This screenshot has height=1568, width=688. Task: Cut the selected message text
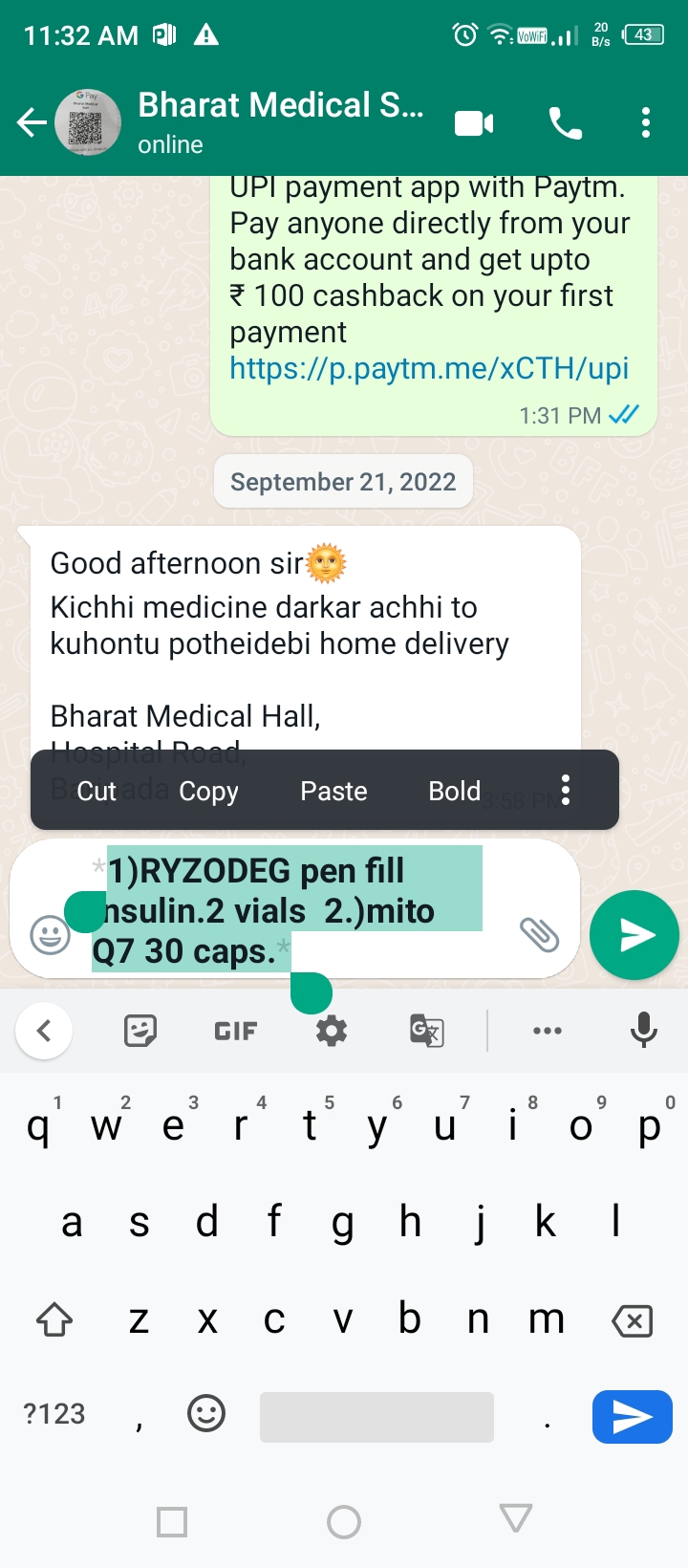point(97,791)
